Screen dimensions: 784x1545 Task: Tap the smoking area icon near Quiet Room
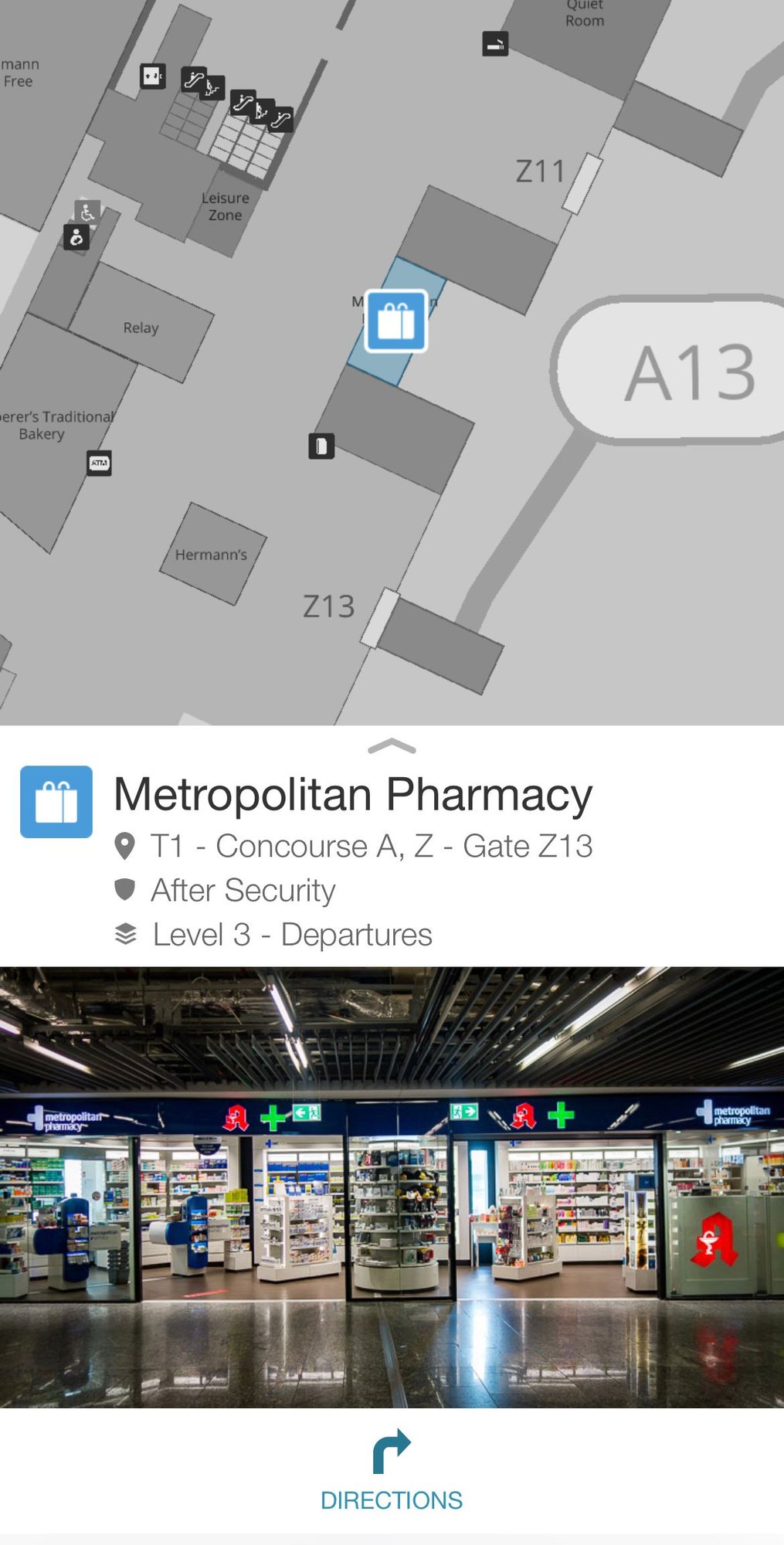pyautogui.click(x=495, y=44)
